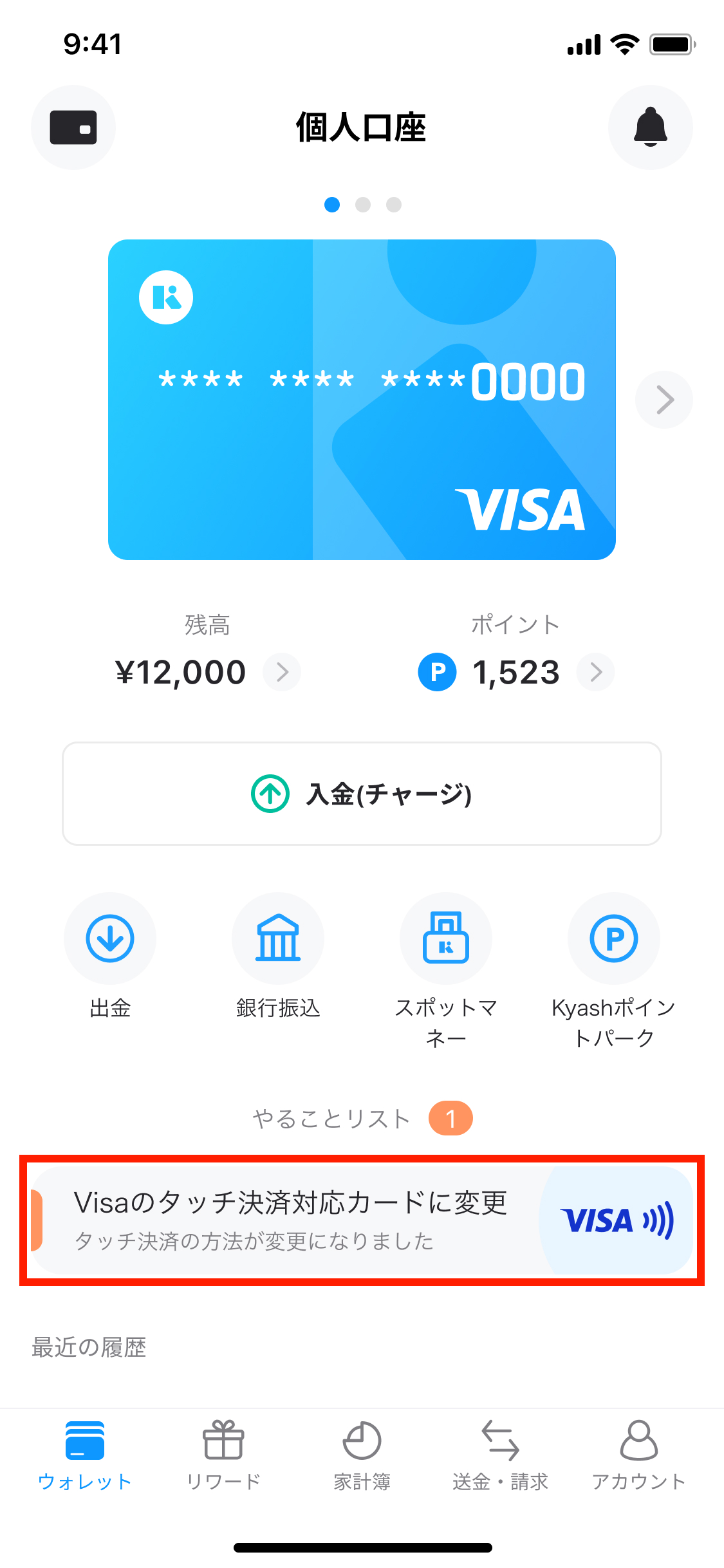Open the notifications bell
The height and width of the screenshot is (1568, 724).
pyautogui.click(x=651, y=127)
